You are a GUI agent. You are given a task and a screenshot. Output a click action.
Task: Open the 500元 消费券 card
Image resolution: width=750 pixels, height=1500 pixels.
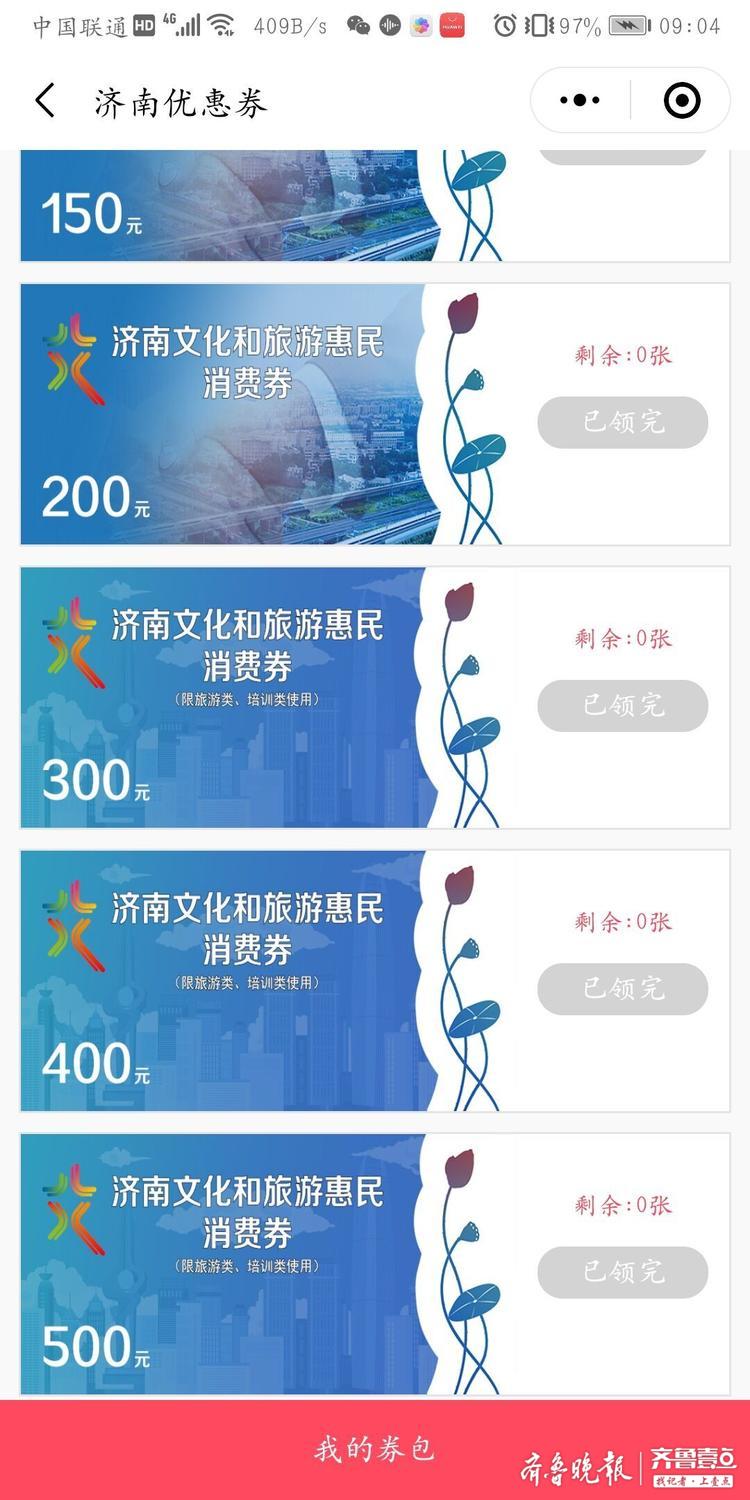[x=230, y=1264]
